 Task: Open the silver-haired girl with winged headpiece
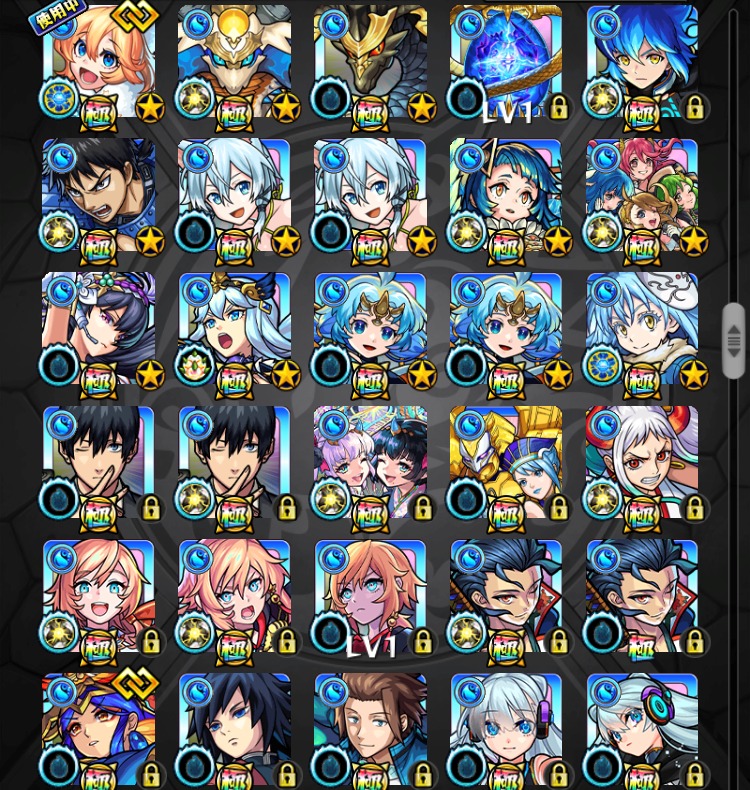234,330
